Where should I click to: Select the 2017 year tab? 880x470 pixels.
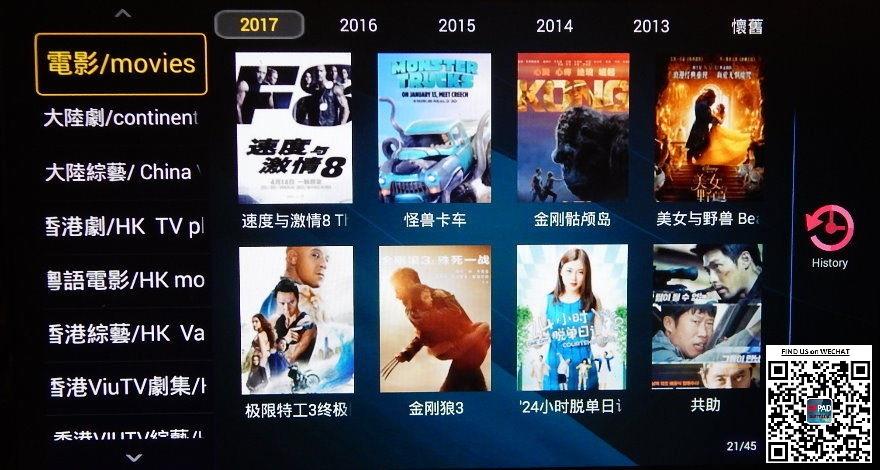pyautogui.click(x=259, y=25)
